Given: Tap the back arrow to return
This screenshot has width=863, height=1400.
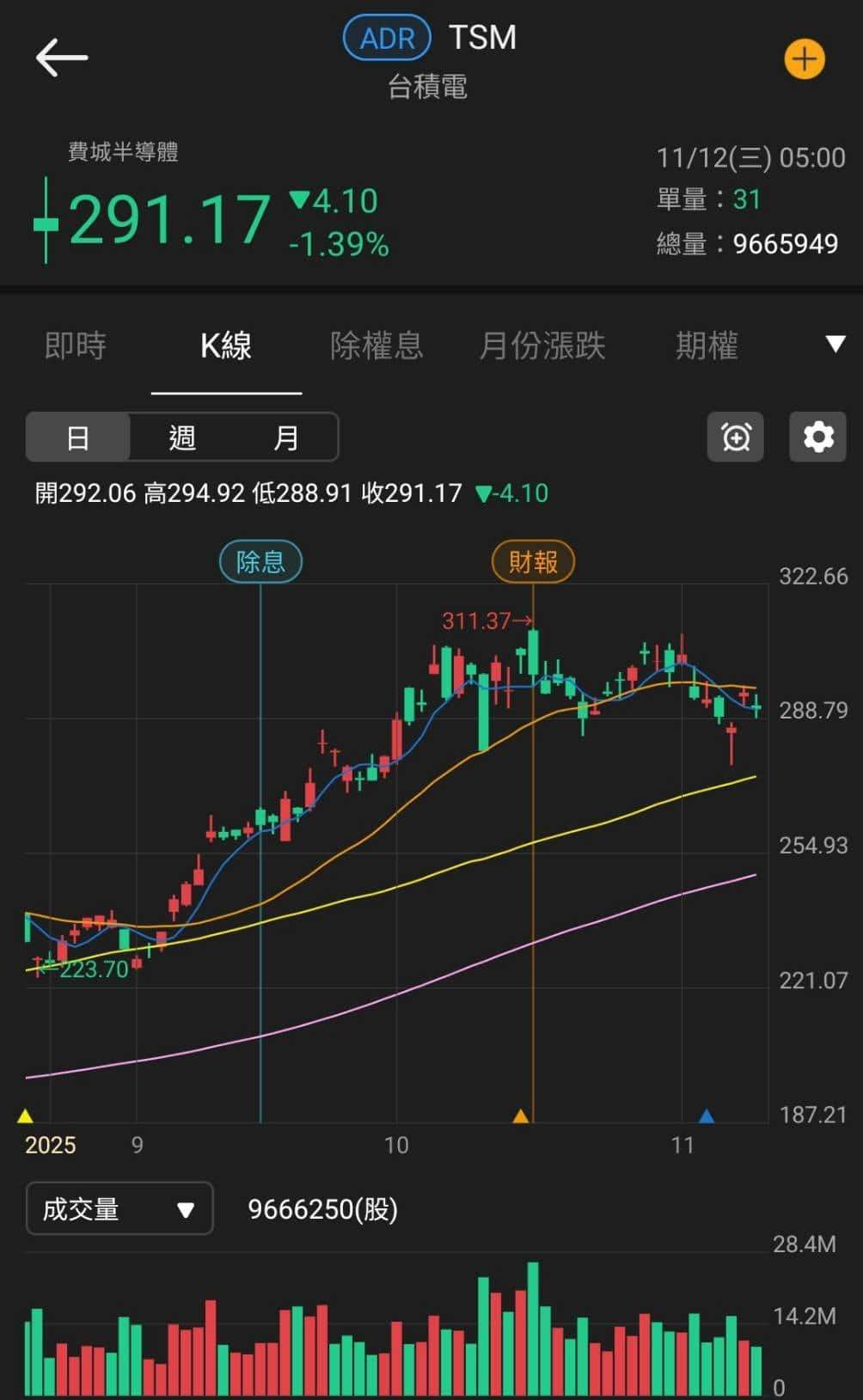Looking at the screenshot, I should [x=61, y=57].
